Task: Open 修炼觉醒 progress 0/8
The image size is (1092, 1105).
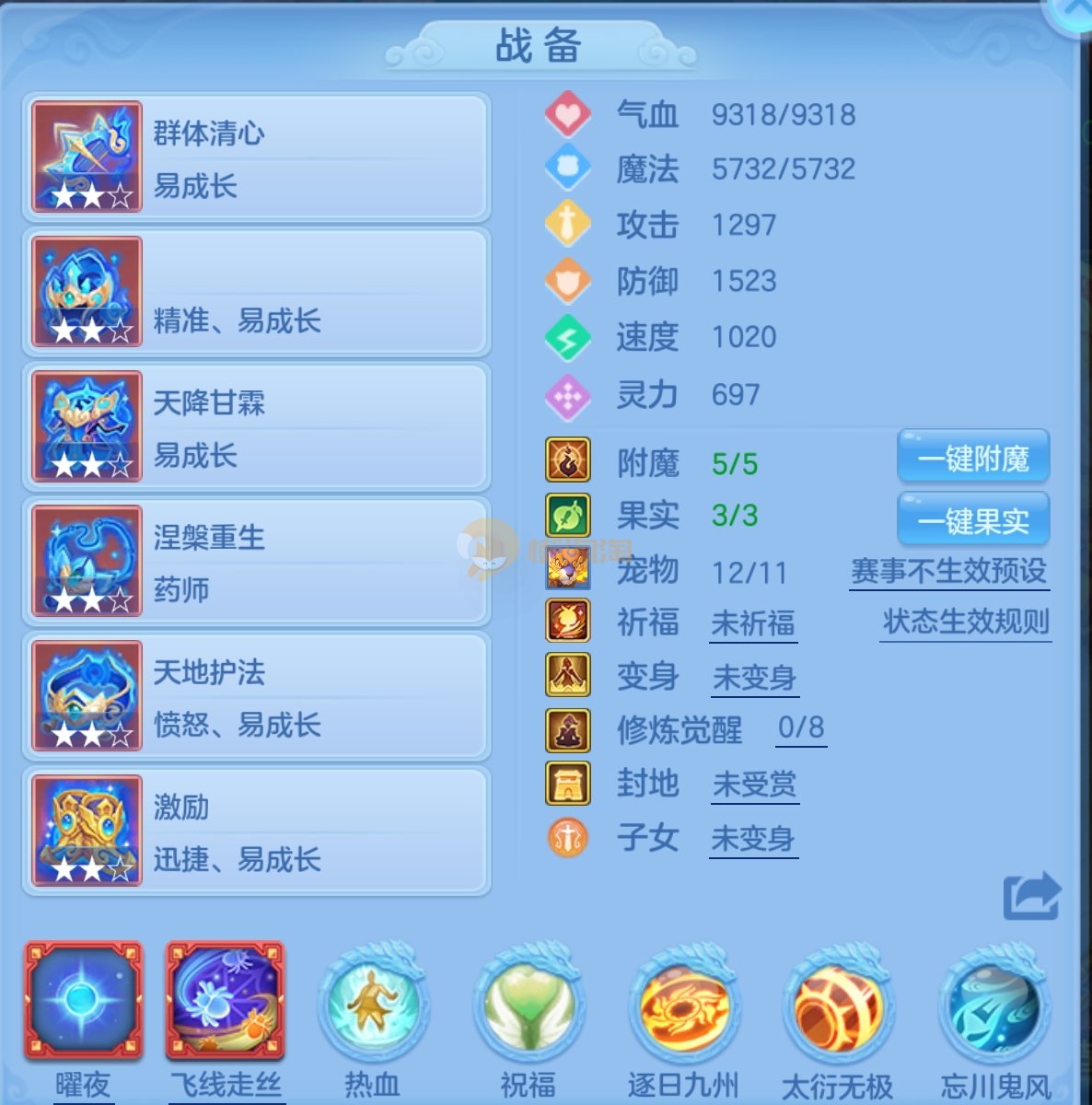Action: (800, 728)
